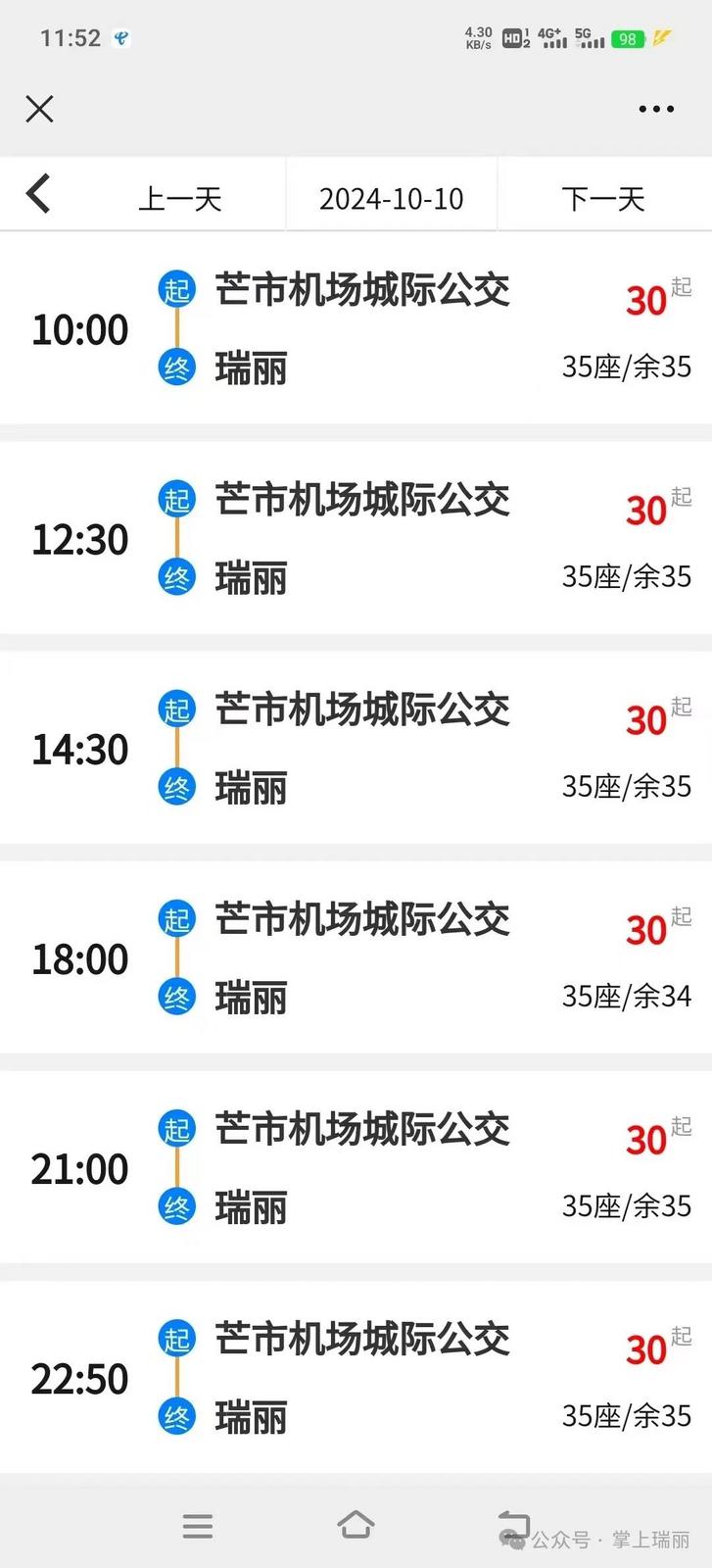Choose the 12:30 departure to 瑞丽

coord(356,539)
